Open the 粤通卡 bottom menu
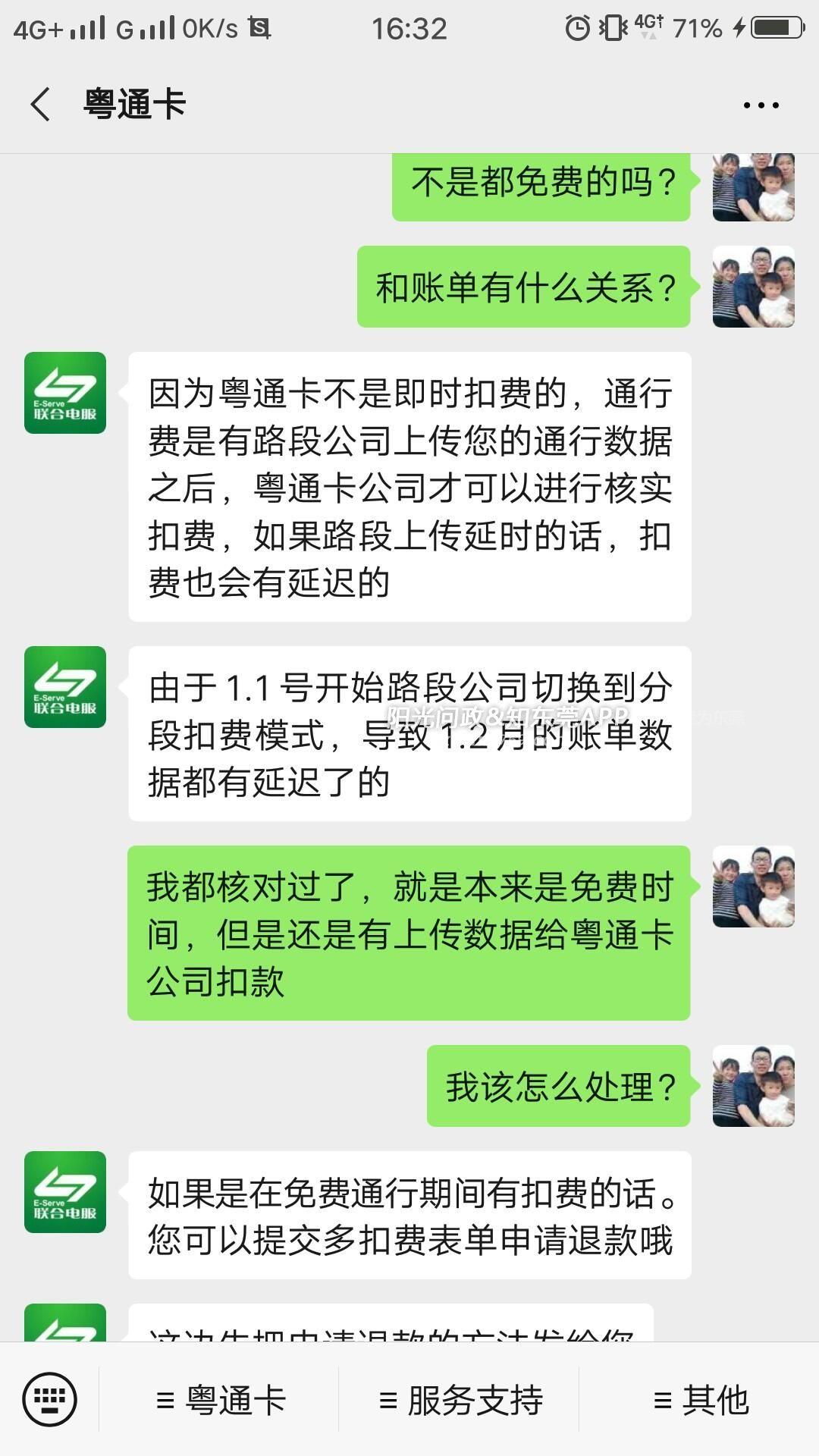 220,1400
